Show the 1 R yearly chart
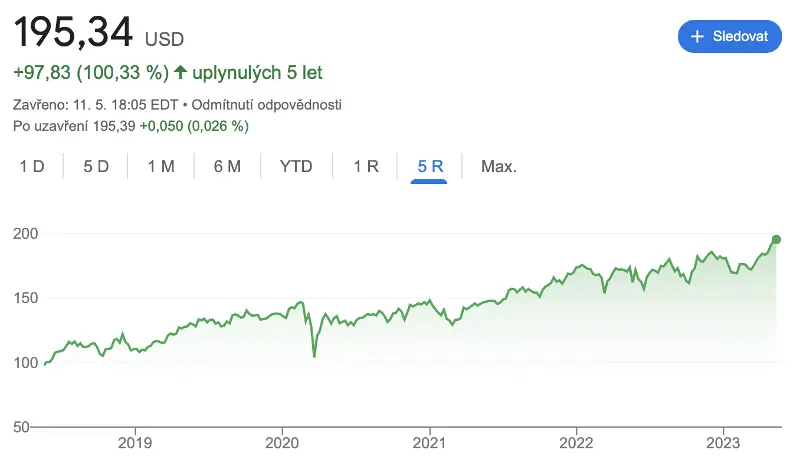This screenshot has width=800, height=466. pyautogui.click(x=366, y=166)
